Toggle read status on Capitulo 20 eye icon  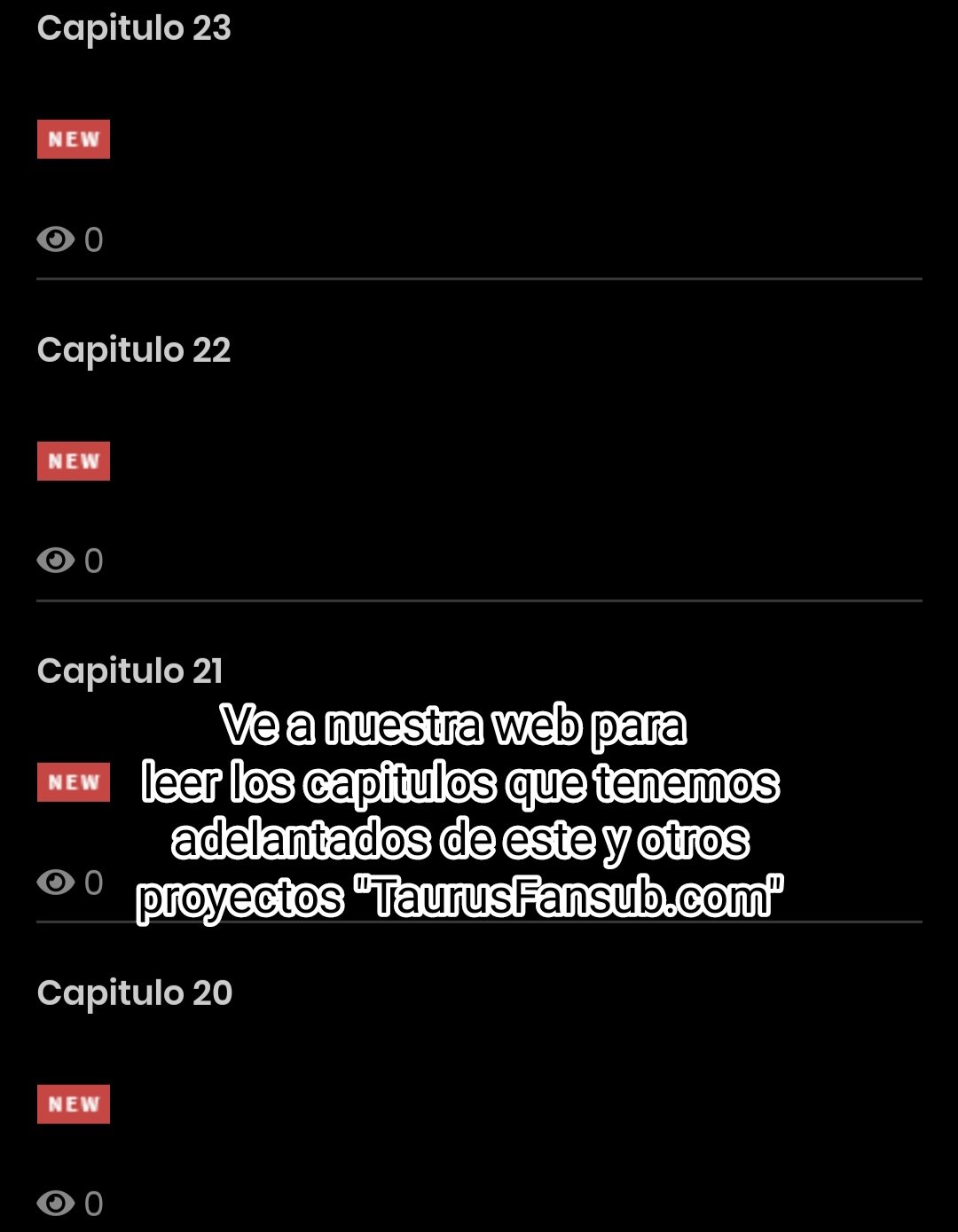(x=58, y=1204)
